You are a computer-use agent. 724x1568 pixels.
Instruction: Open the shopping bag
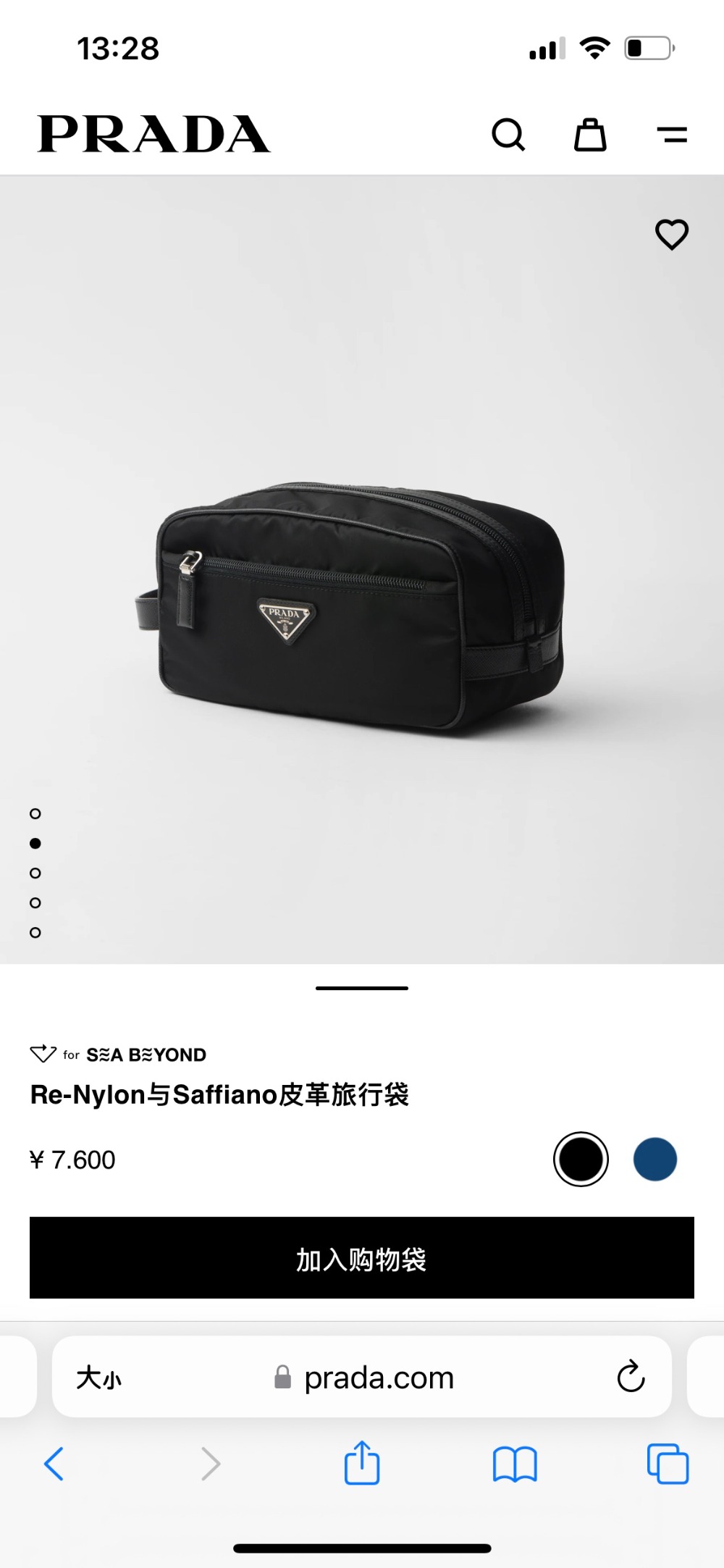tap(590, 135)
